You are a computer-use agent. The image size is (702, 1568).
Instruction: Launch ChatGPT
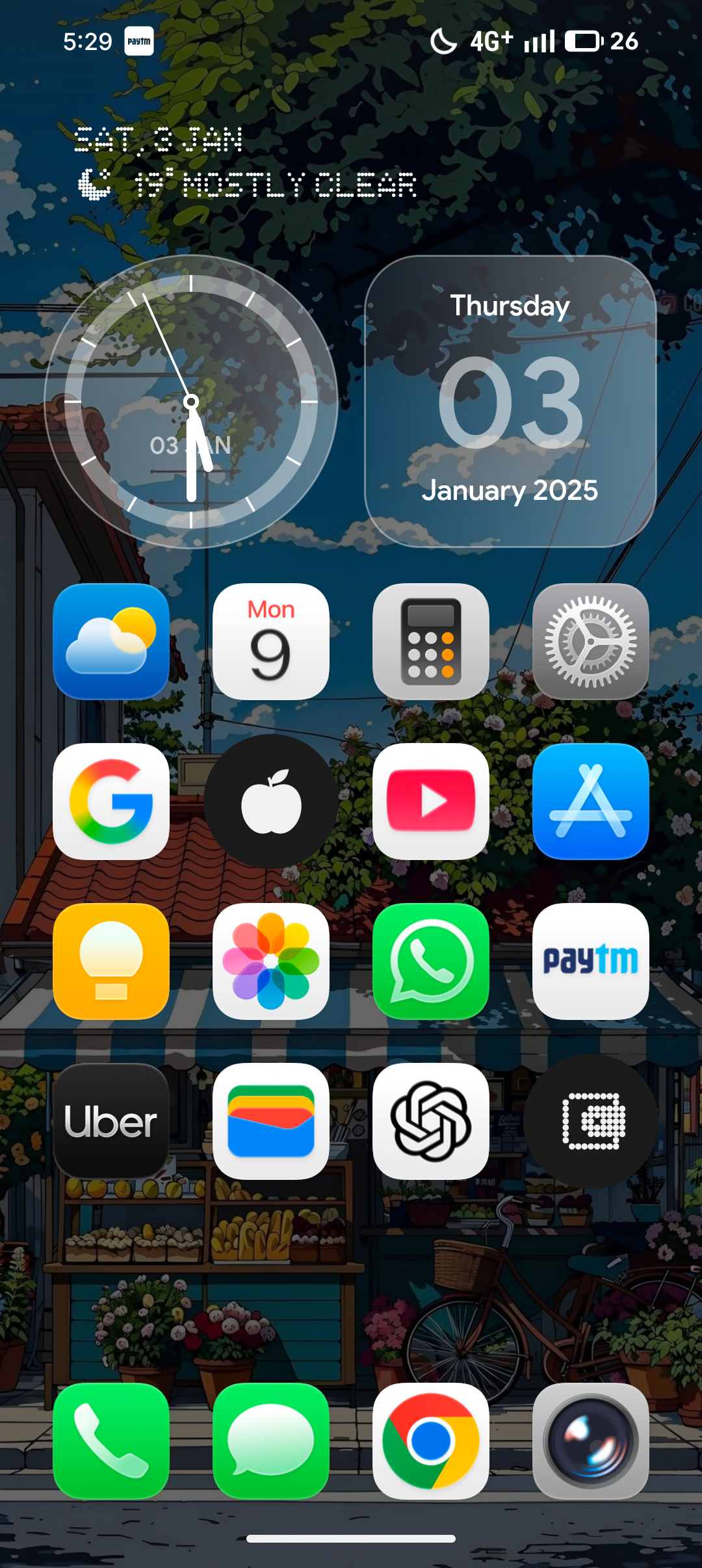[431, 1121]
